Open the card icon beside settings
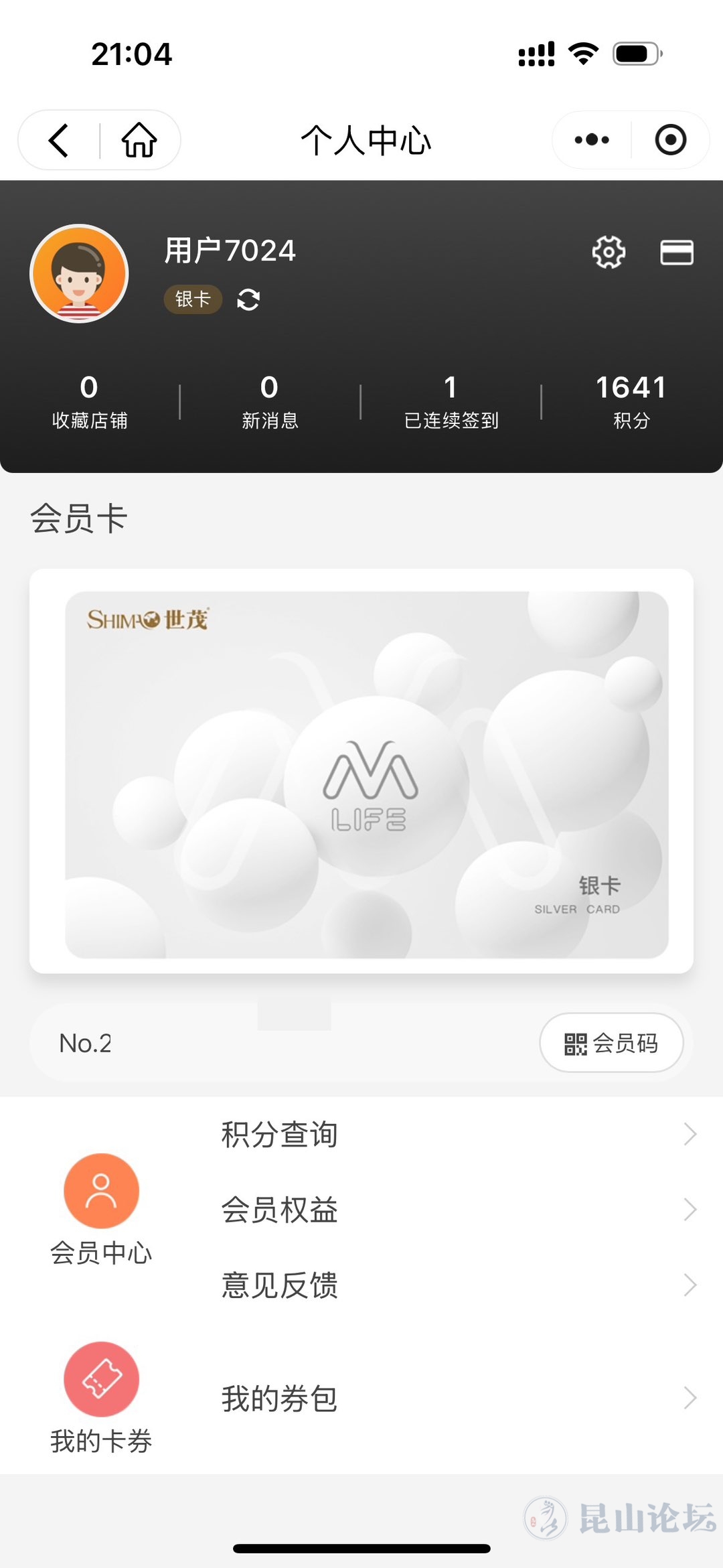723x1568 pixels. (677, 253)
